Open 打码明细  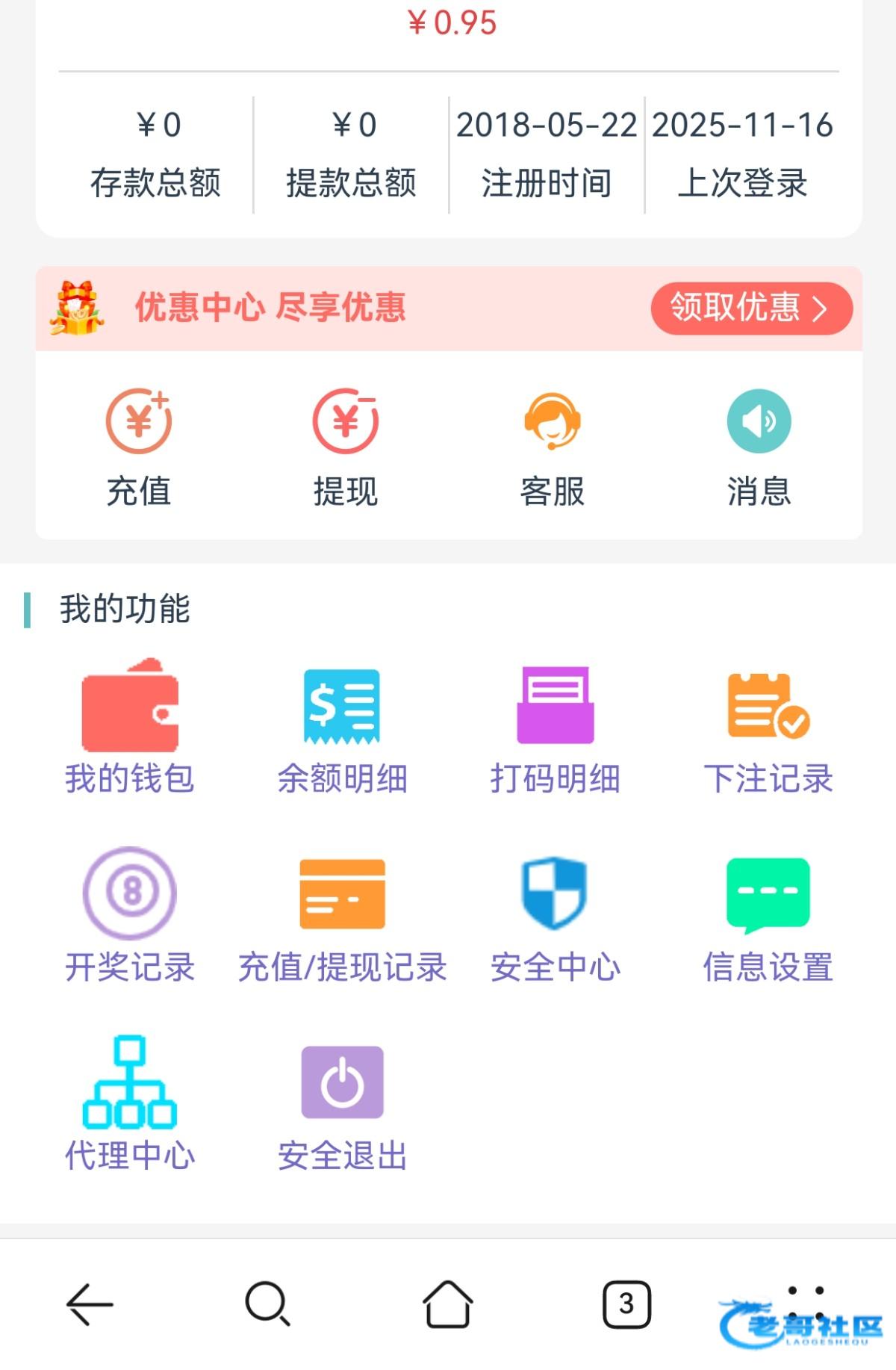coord(556,727)
